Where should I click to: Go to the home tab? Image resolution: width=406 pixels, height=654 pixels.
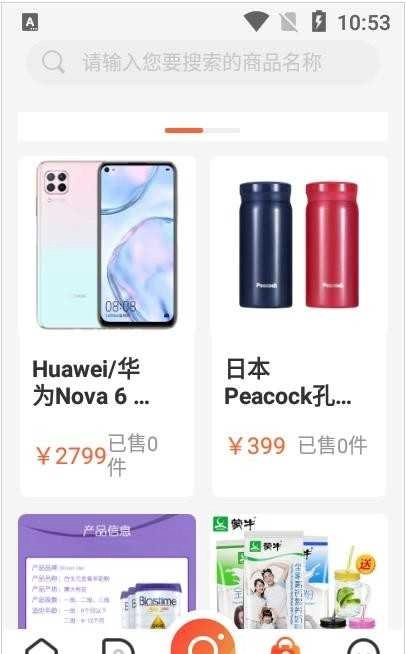(41, 646)
